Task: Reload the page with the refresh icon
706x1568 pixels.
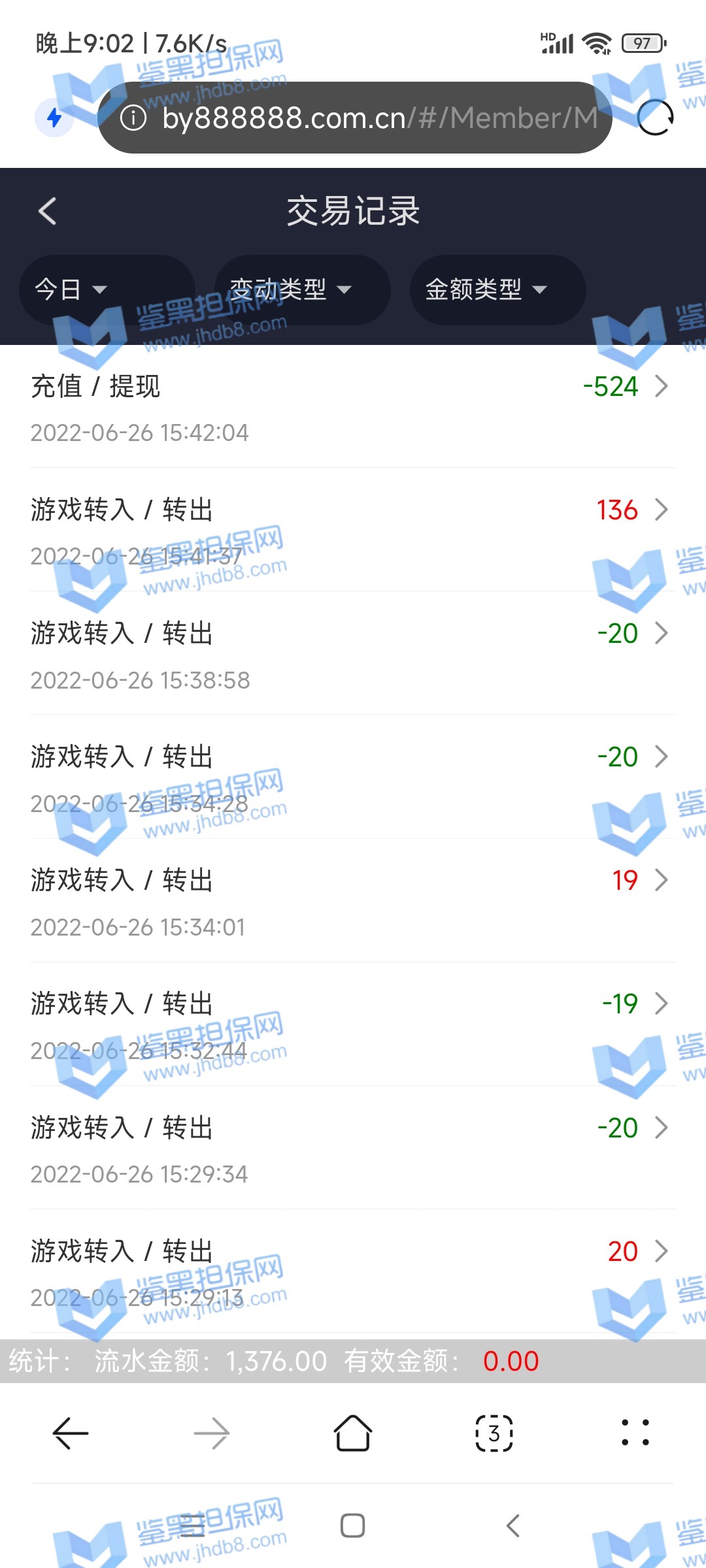Action: click(x=655, y=118)
